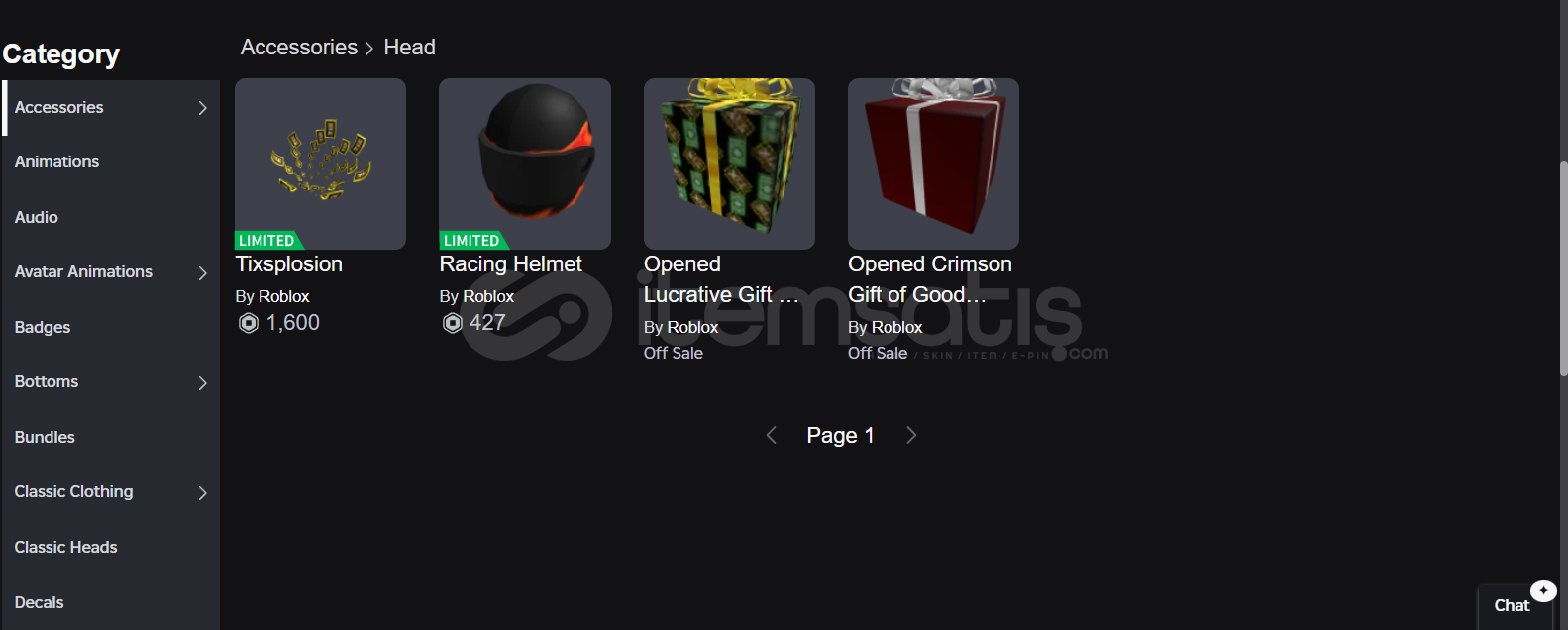
Task: Open the Tixsplosion item
Action: [x=320, y=164]
